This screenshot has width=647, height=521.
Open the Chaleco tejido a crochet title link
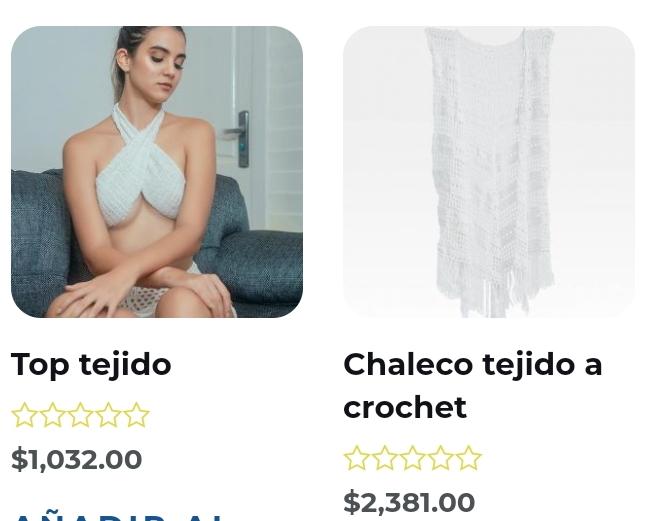pos(472,385)
